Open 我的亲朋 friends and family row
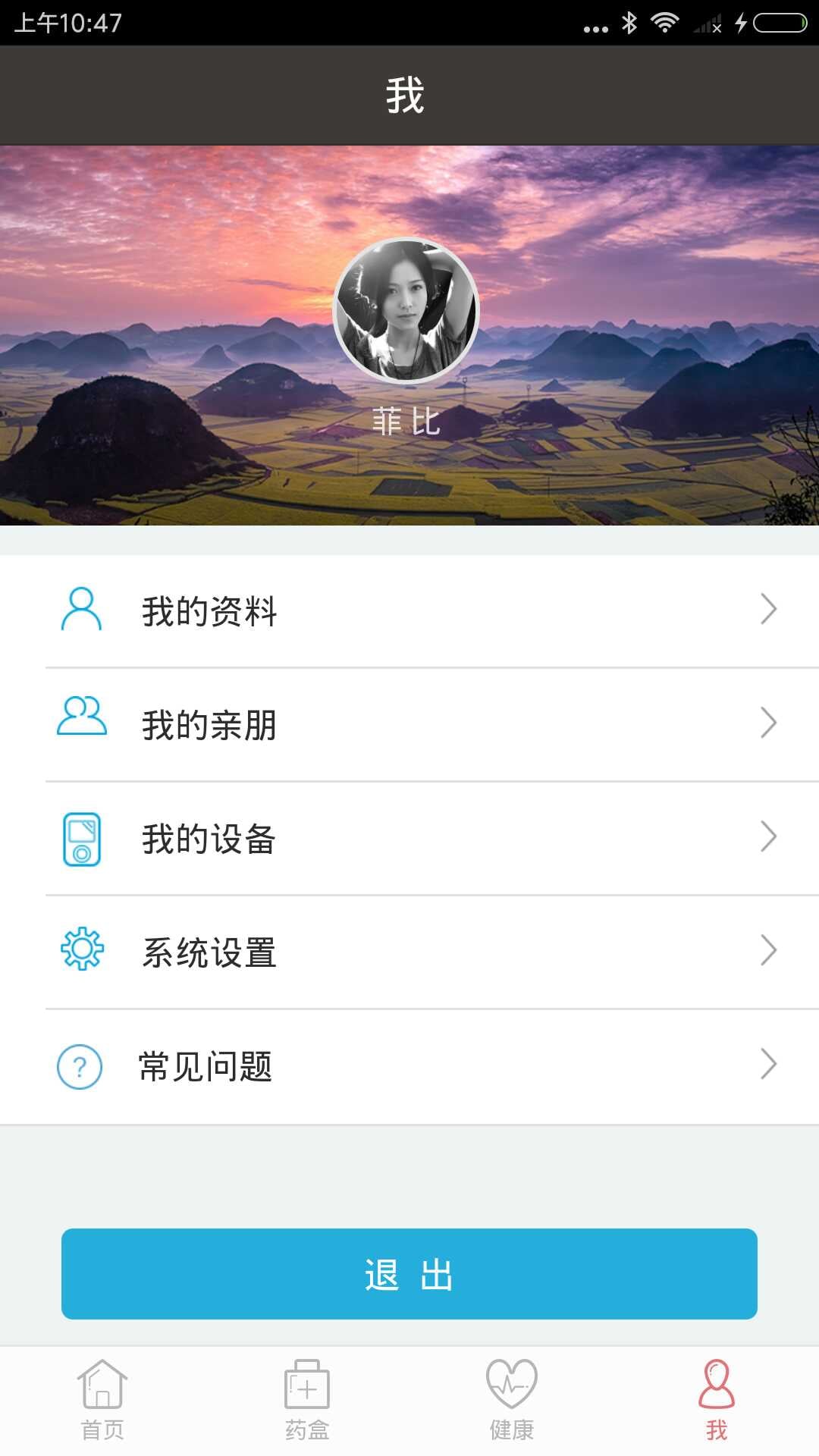 click(409, 725)
